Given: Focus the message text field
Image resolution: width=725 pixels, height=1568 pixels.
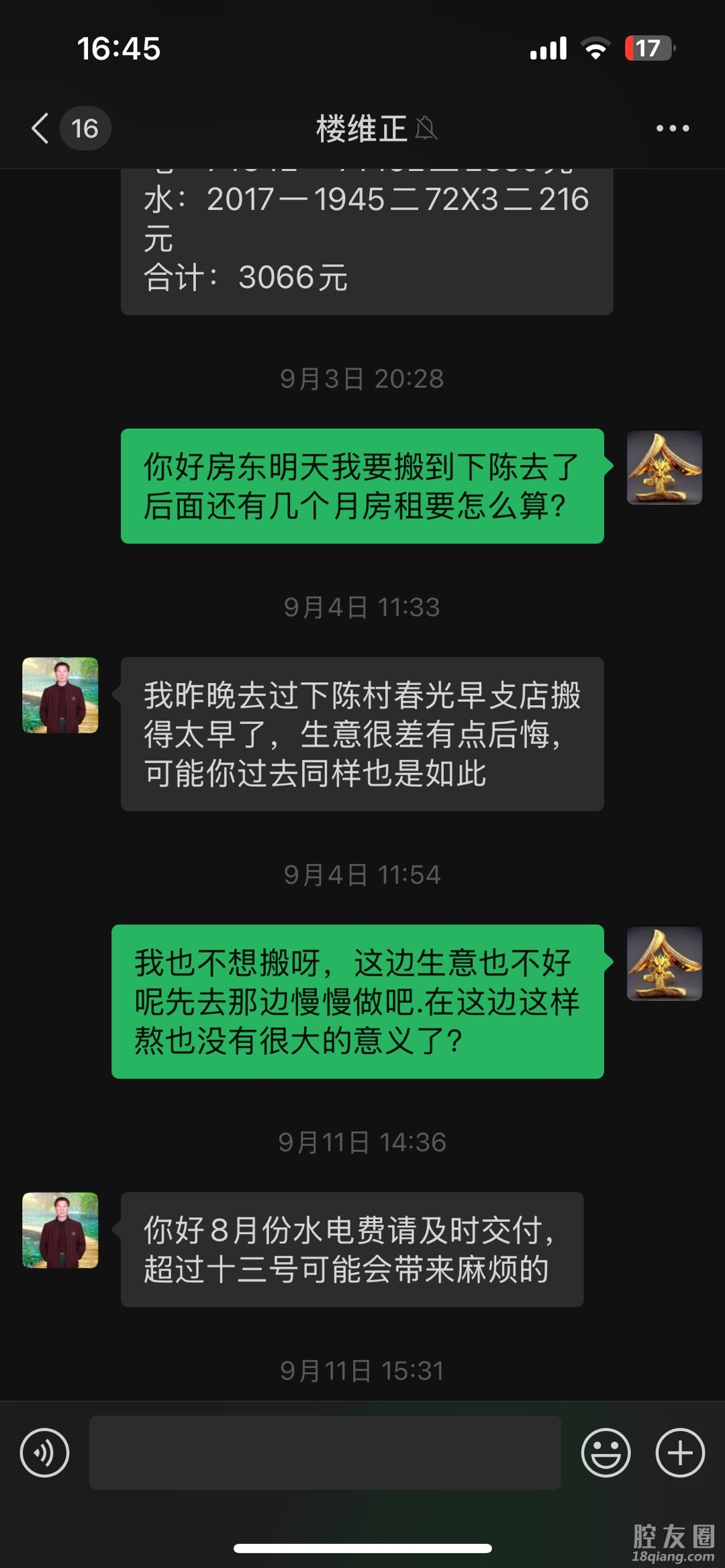Looking at the screenshot, I should pos(325,1453).
